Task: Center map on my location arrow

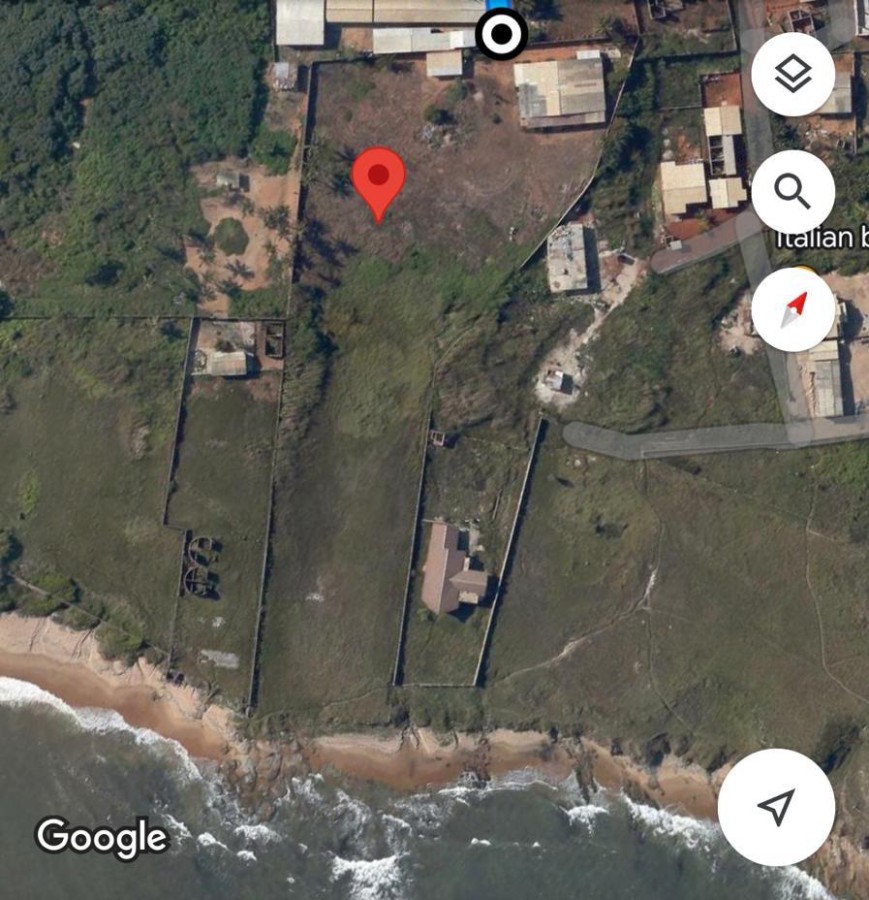Action: 776,806
